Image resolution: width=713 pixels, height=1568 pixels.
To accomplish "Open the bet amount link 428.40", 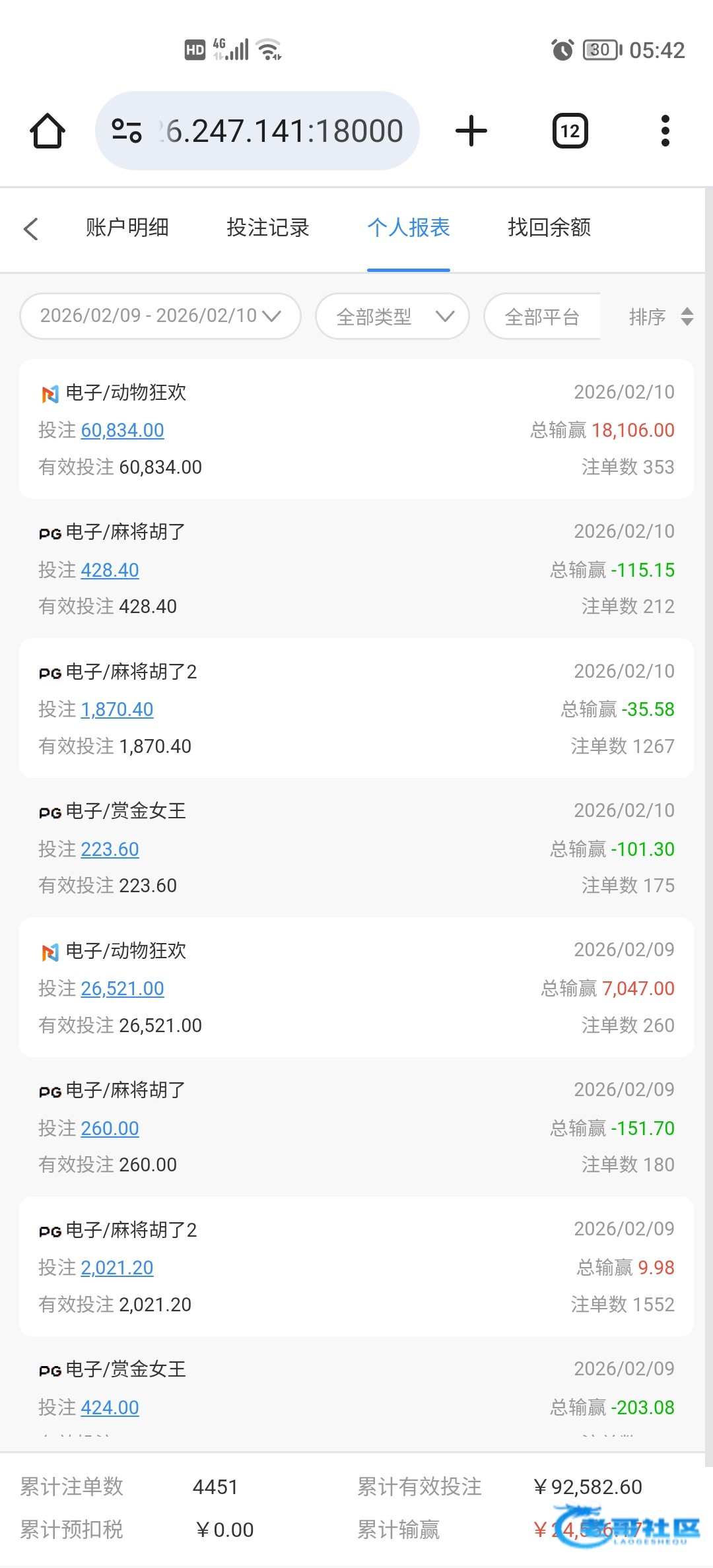I will click(110, 570).
